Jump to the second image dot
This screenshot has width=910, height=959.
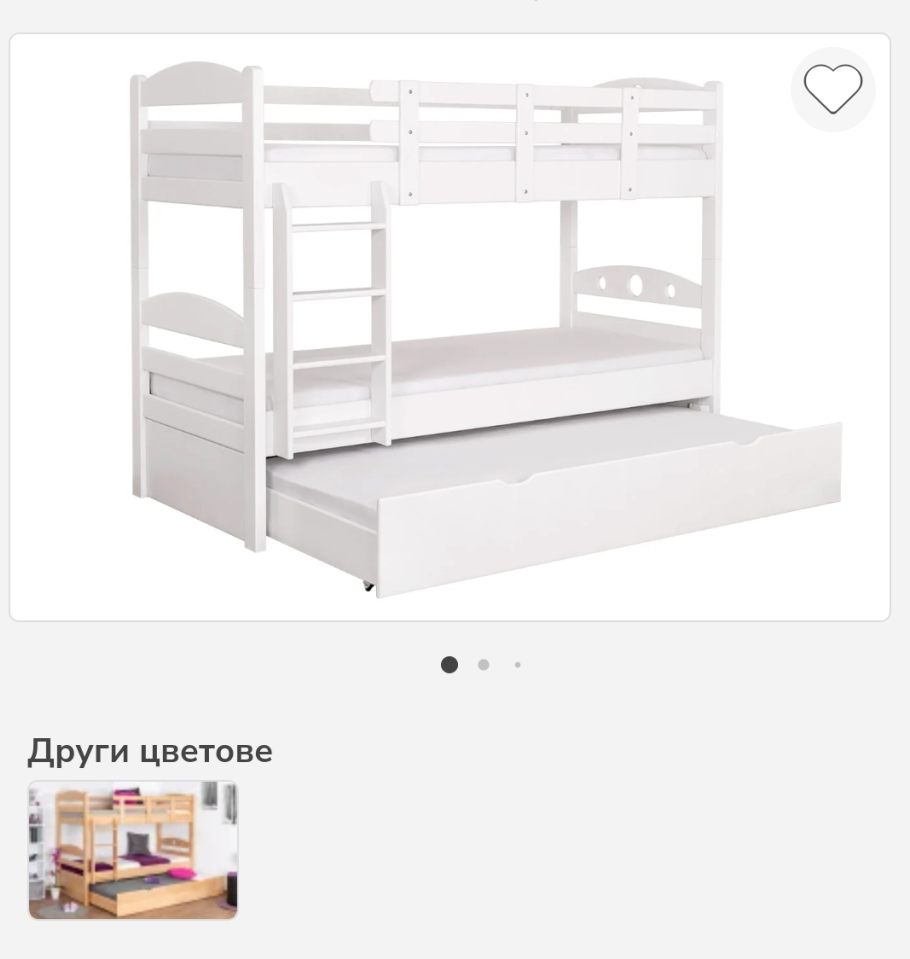tap(484, 665)
